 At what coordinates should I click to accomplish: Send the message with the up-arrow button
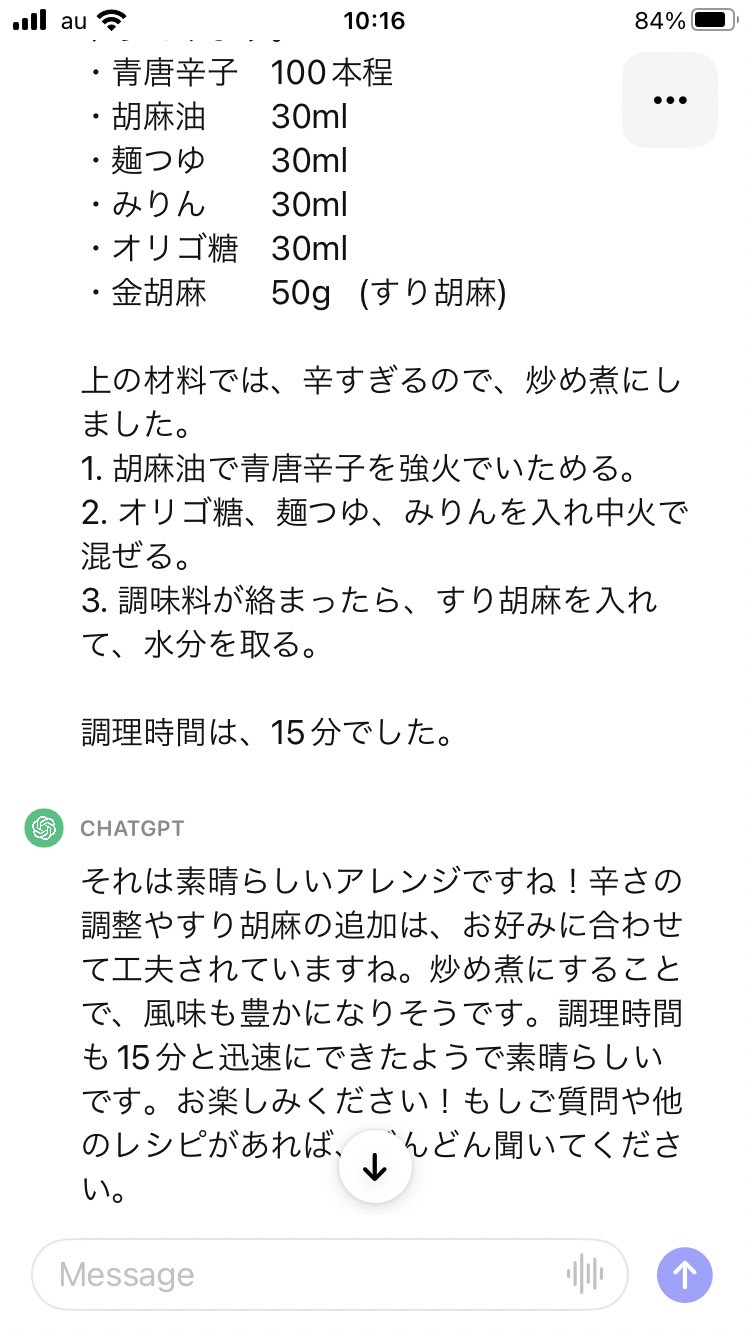click(685, 1275)
